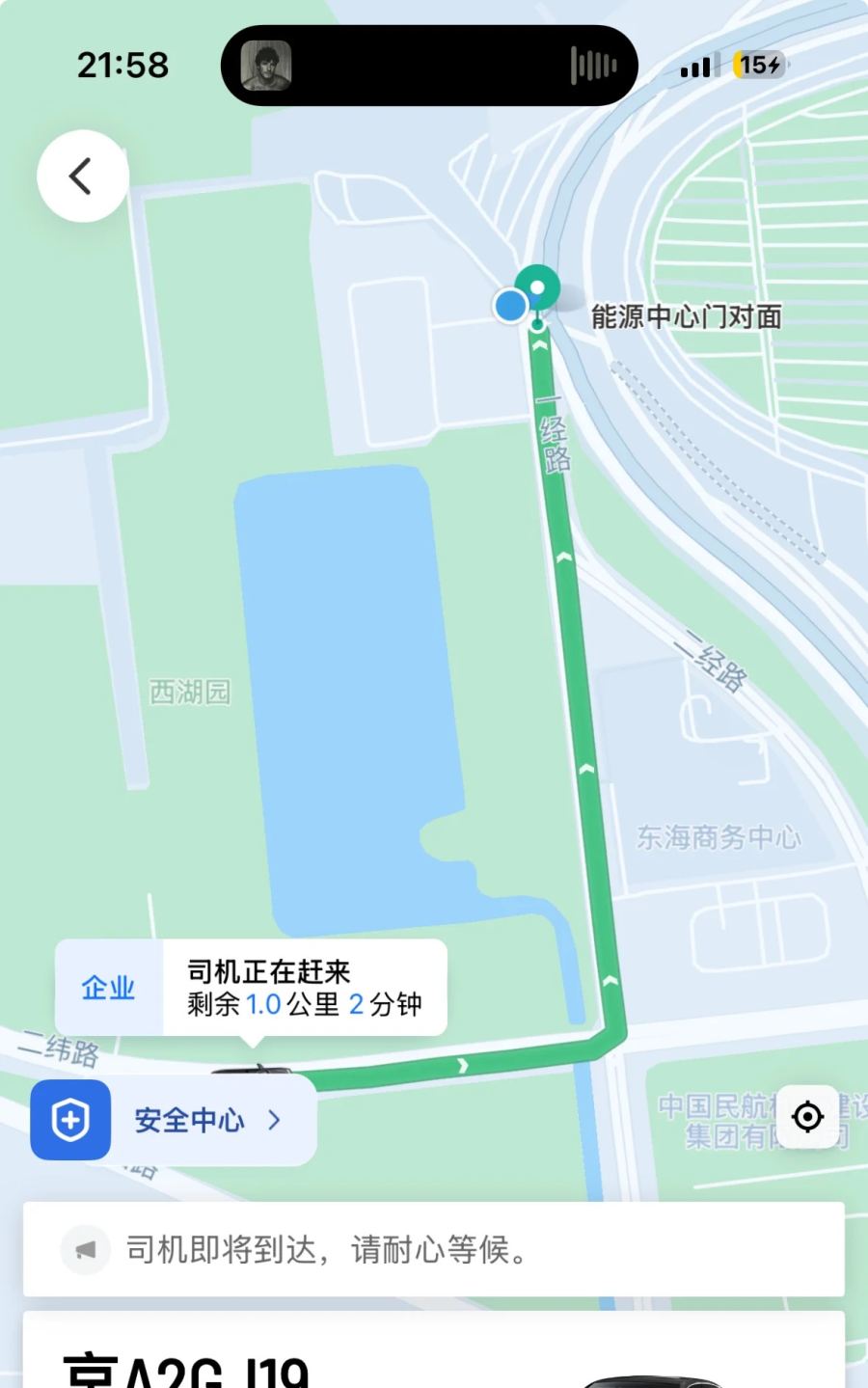Screen dimensions: 868x1388
Task: Tap the green pickup pin marker
Action: [x=537, y=286]
